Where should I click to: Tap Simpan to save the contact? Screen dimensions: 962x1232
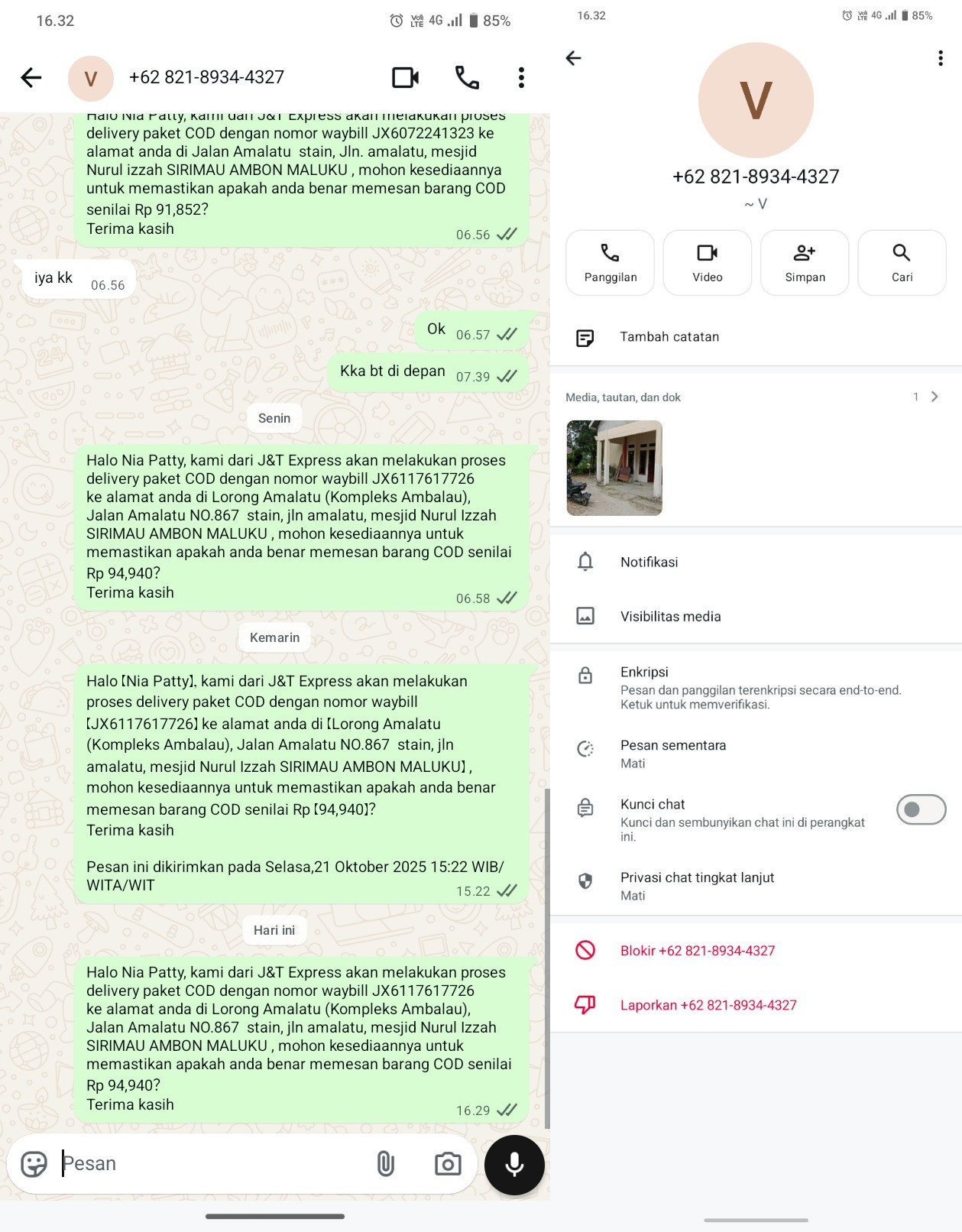(x=805, y=262)
